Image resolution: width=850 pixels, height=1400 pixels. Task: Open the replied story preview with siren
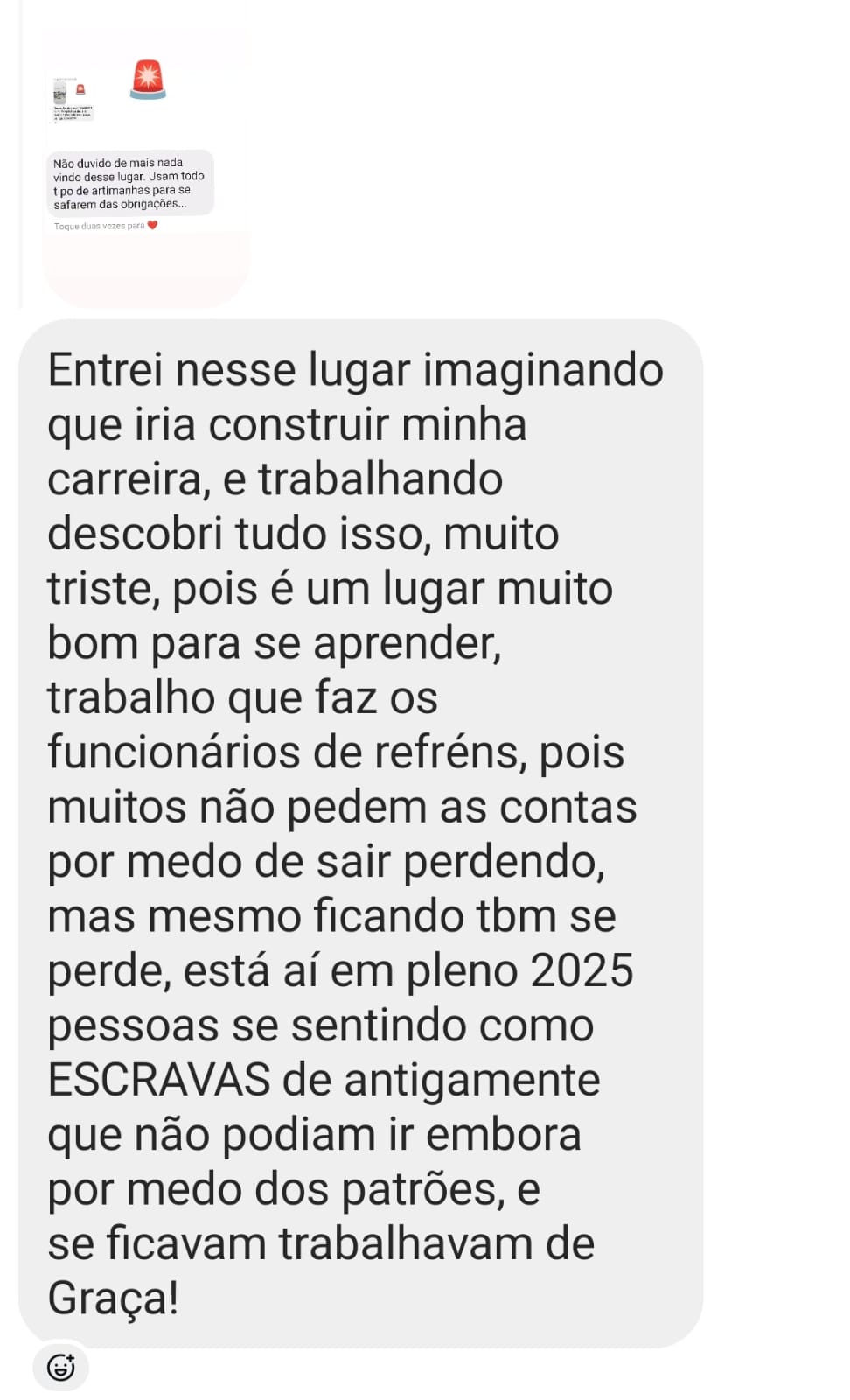pos(144,166)
